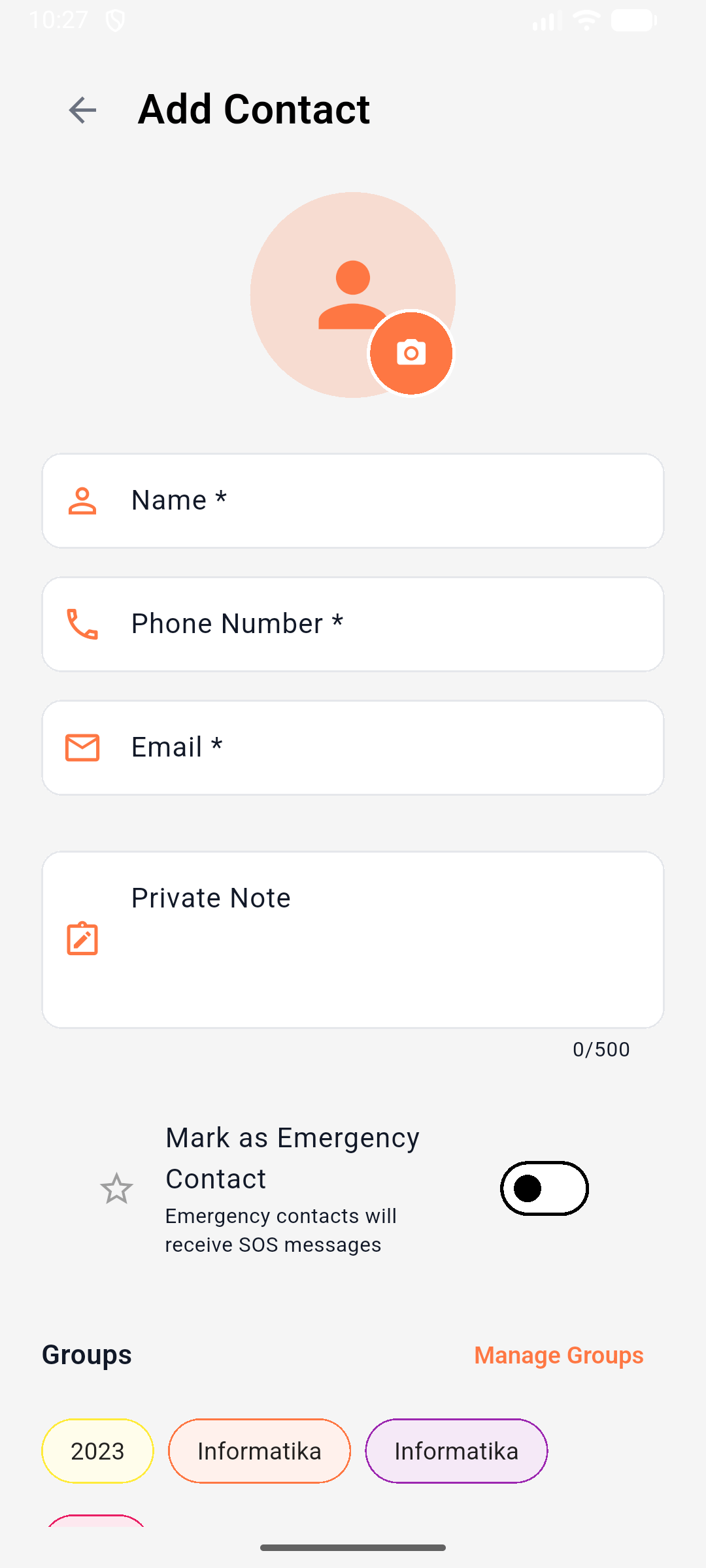Click the person icon in the Name field
Viewport: 706px width, 1568px height.
coord(82,500)
